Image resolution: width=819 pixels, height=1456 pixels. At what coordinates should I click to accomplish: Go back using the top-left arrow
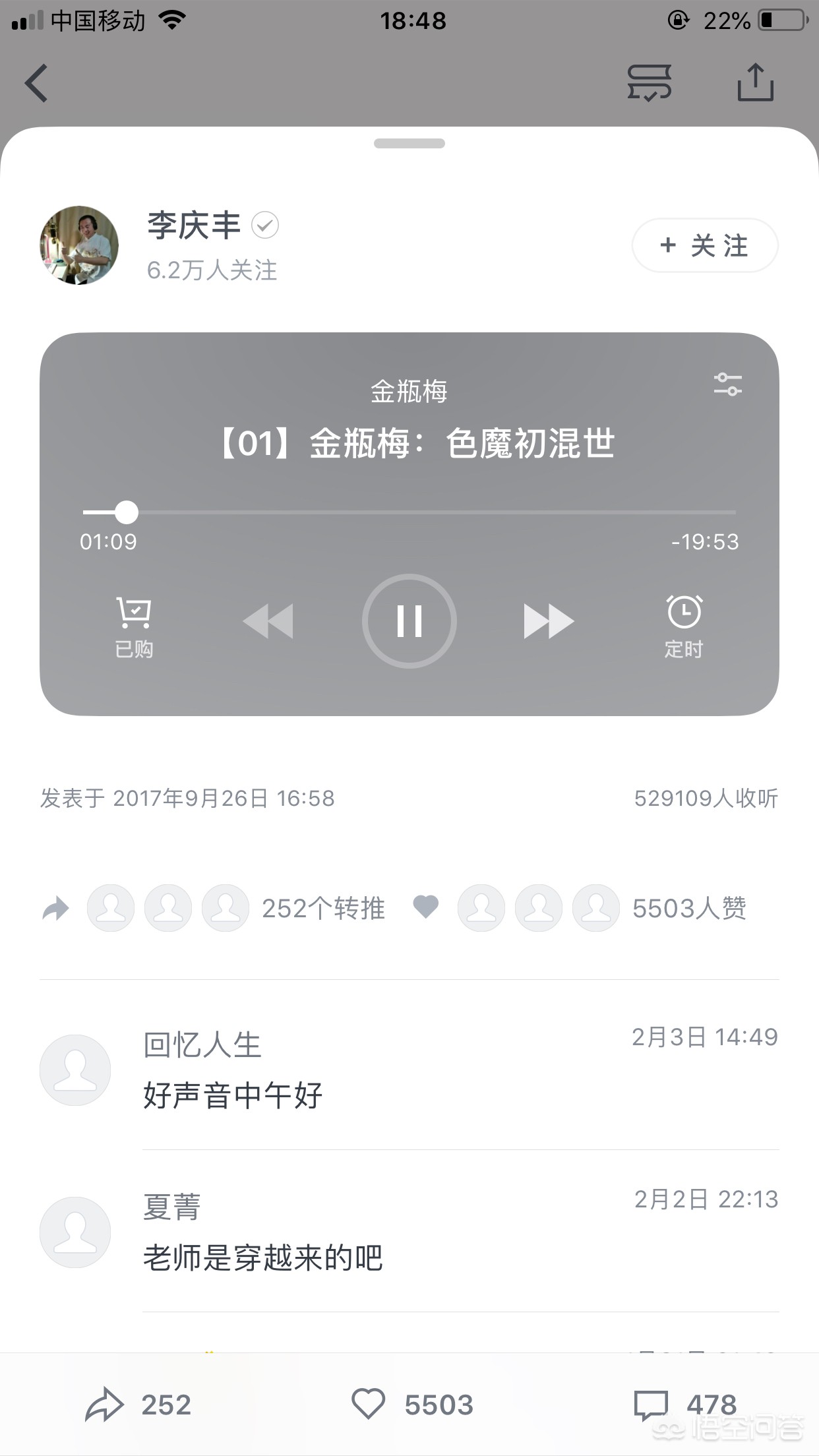point(37,83)
